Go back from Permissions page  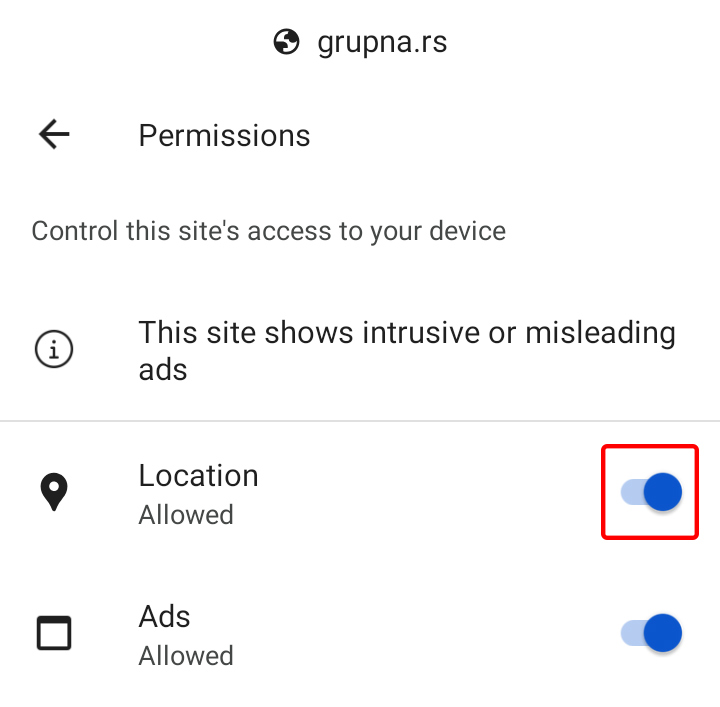pos(54,134)
